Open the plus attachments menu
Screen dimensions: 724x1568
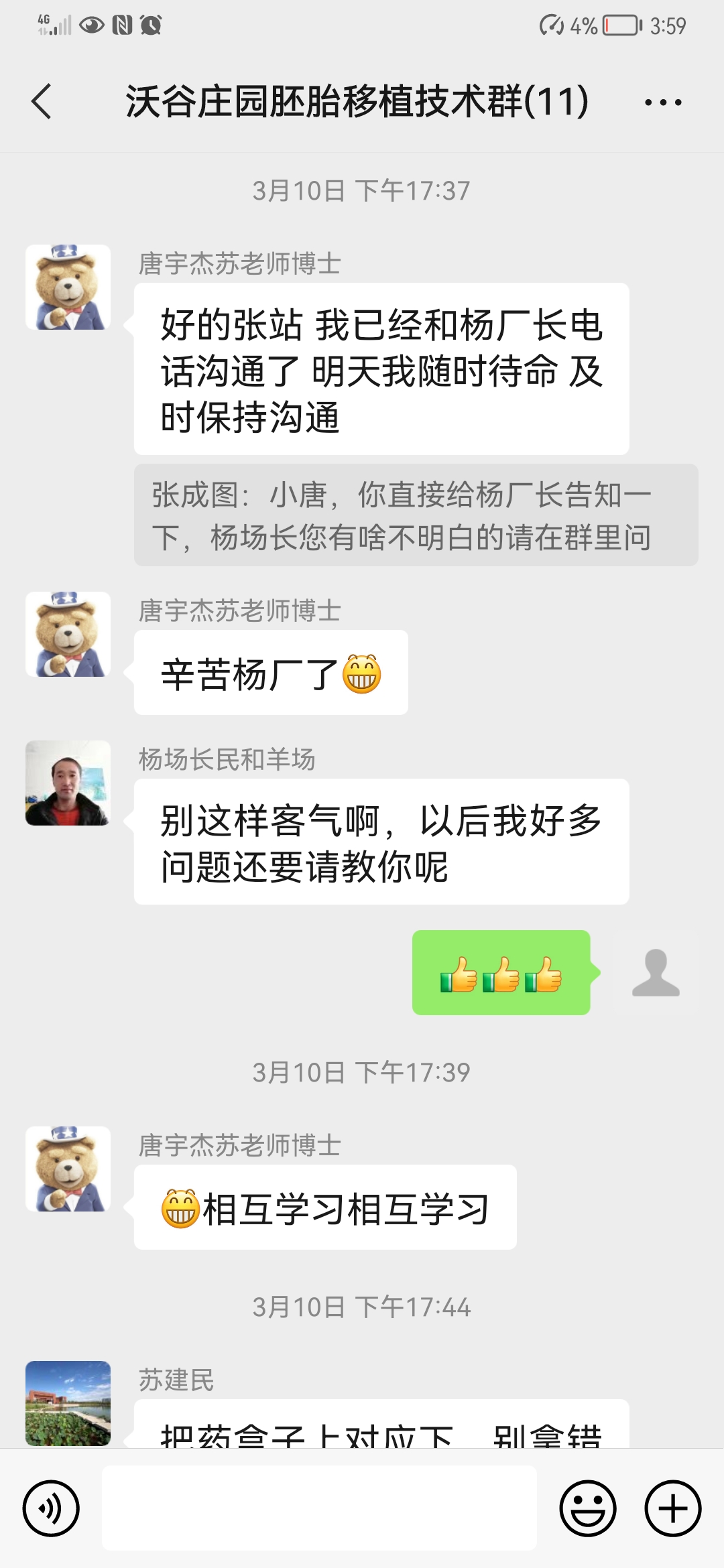tap(672, 1508)
